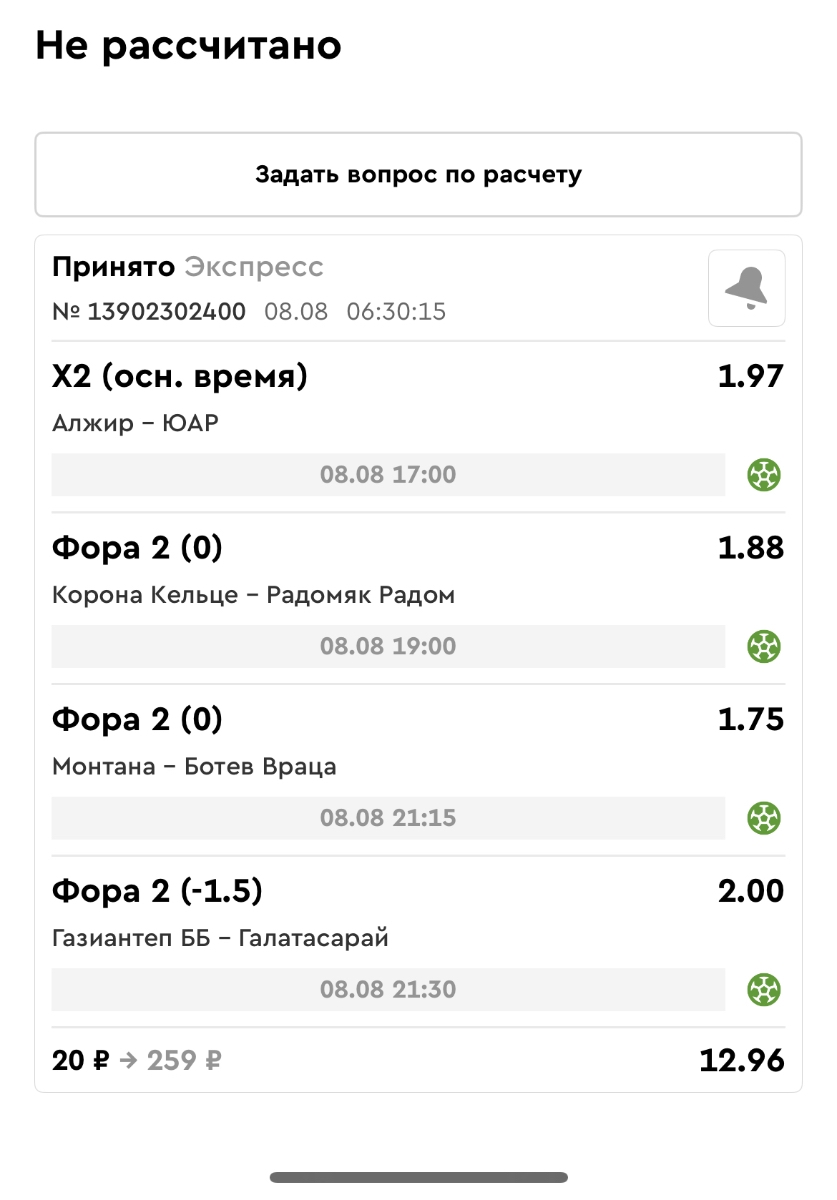Screen dimensions: 837x1200
Task: Open the Алжир – ЮАР event row
Action: pyautogui.click(x=135, y=424)
